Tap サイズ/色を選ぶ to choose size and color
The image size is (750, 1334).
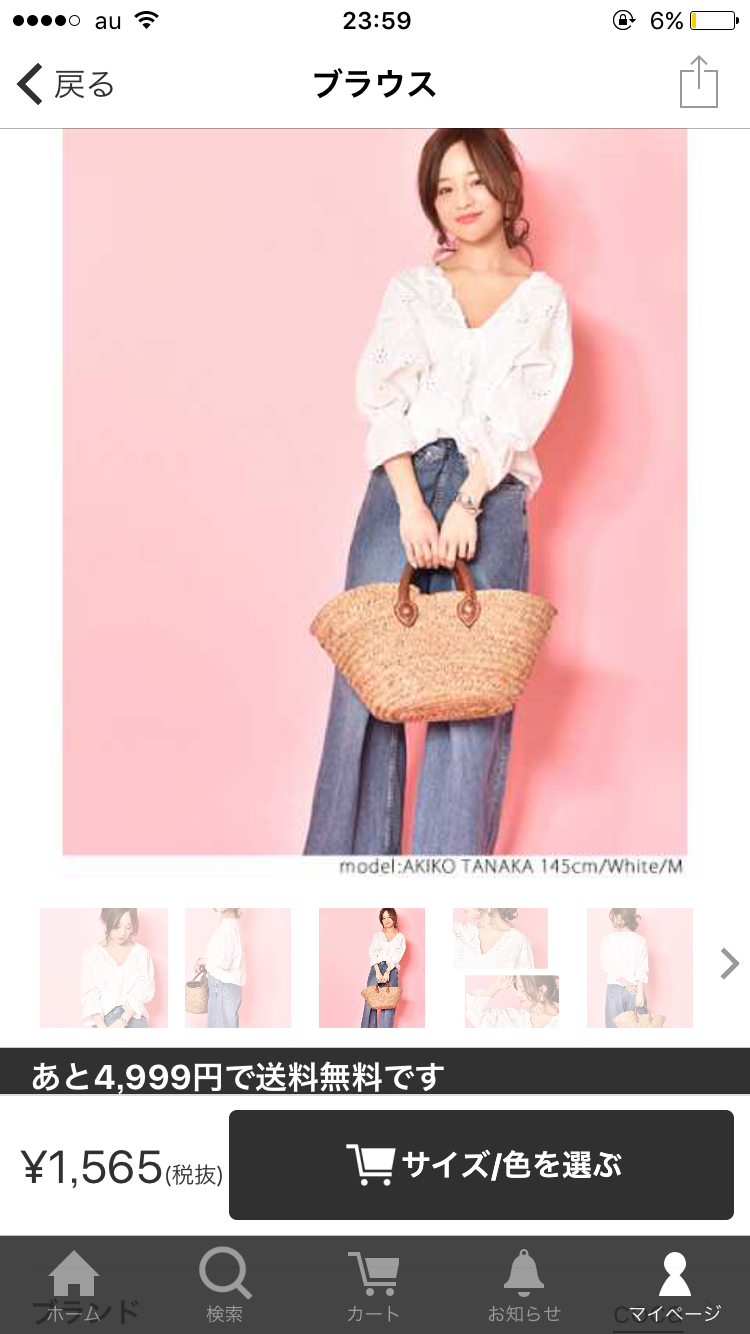[481, 1165]
